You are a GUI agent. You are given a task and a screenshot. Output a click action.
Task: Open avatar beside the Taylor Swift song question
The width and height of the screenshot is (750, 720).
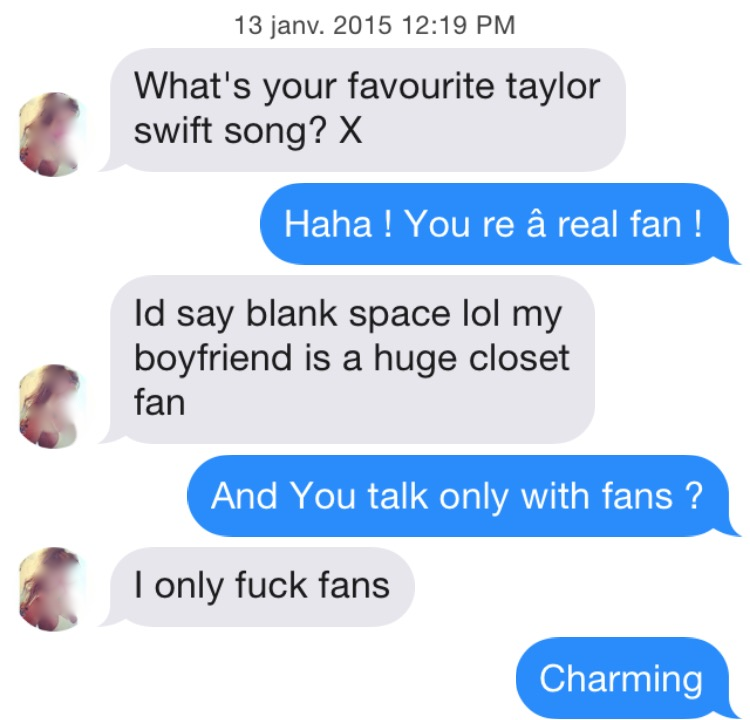[x=50, y=133]
